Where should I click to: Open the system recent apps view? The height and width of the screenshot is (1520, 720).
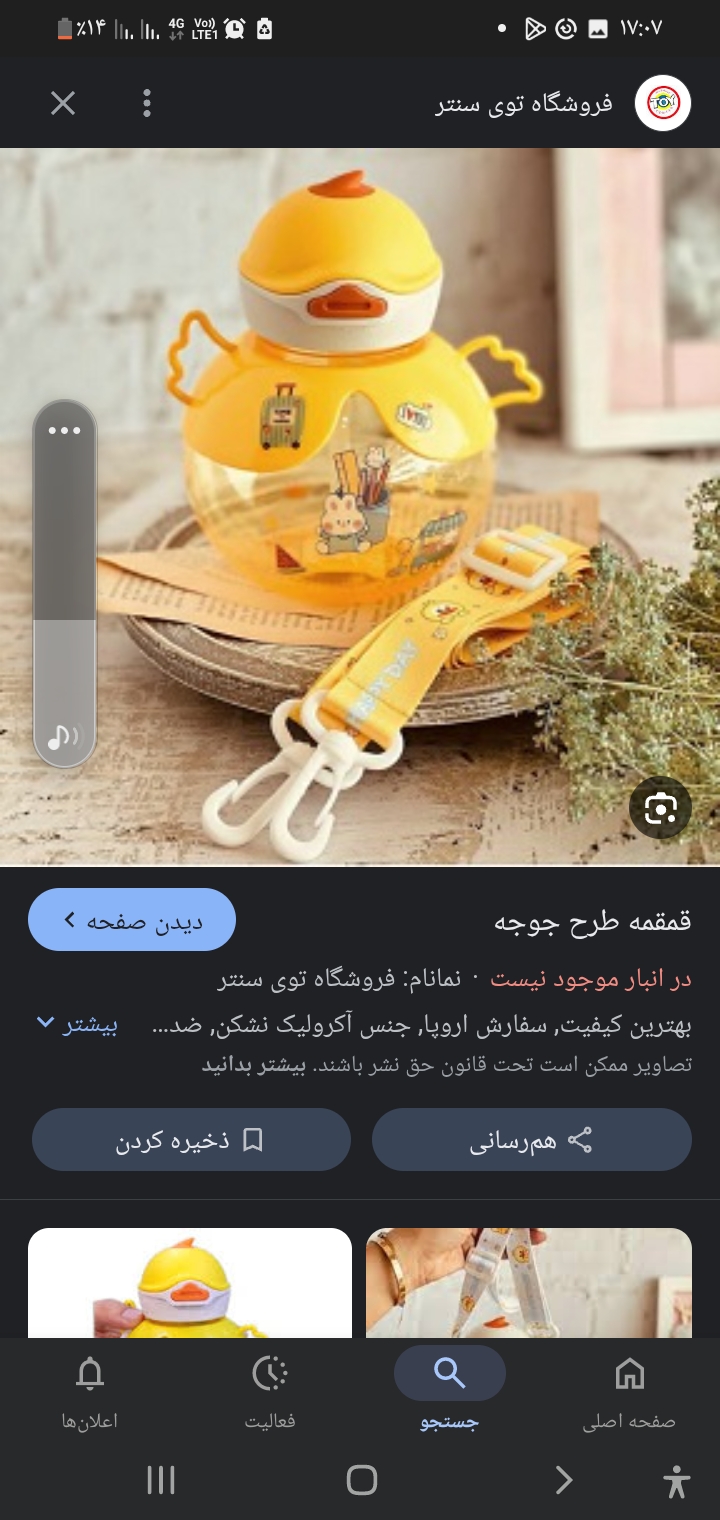tap(161, 1480)
